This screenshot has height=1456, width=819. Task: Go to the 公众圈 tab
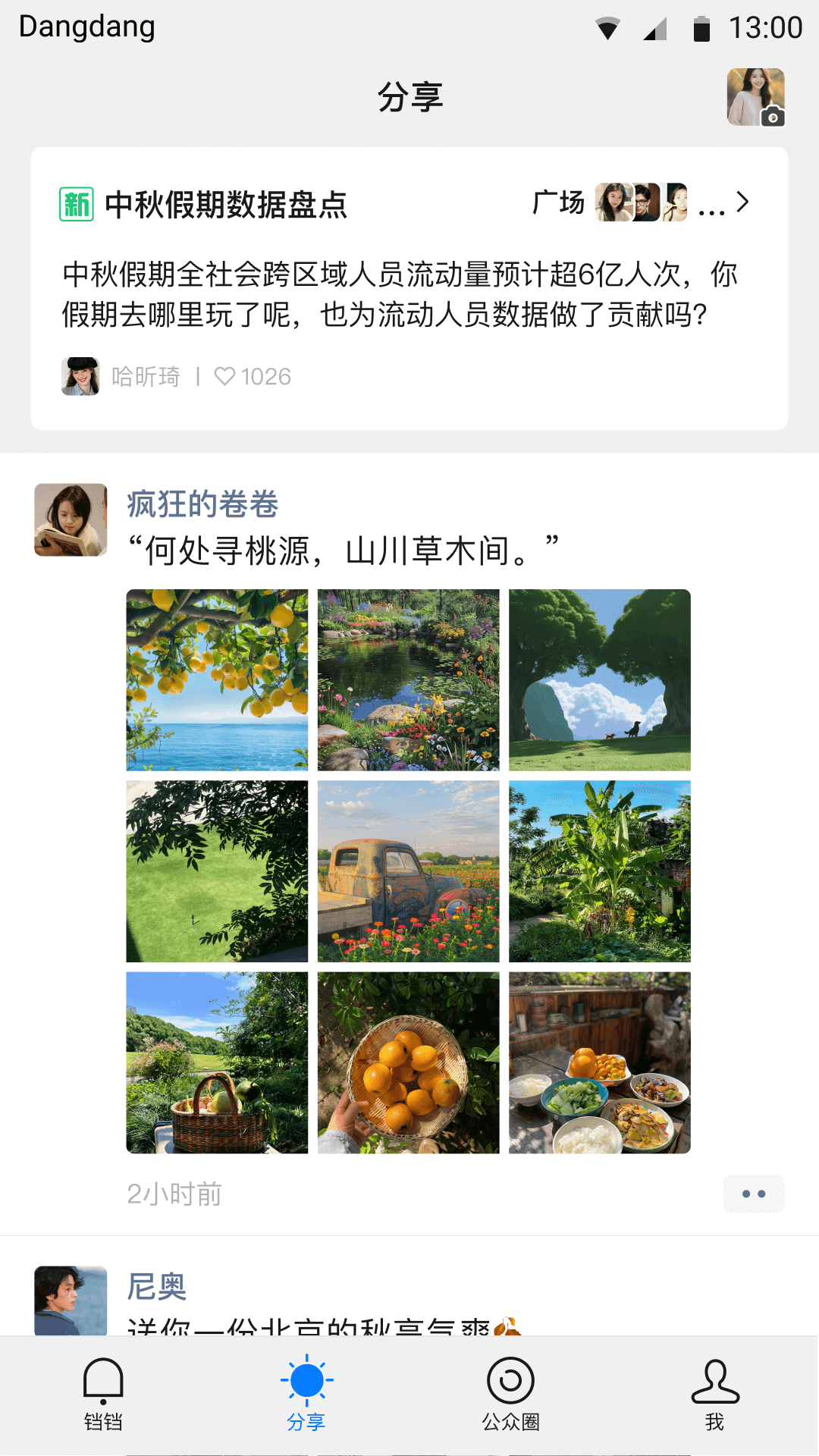510,1394
